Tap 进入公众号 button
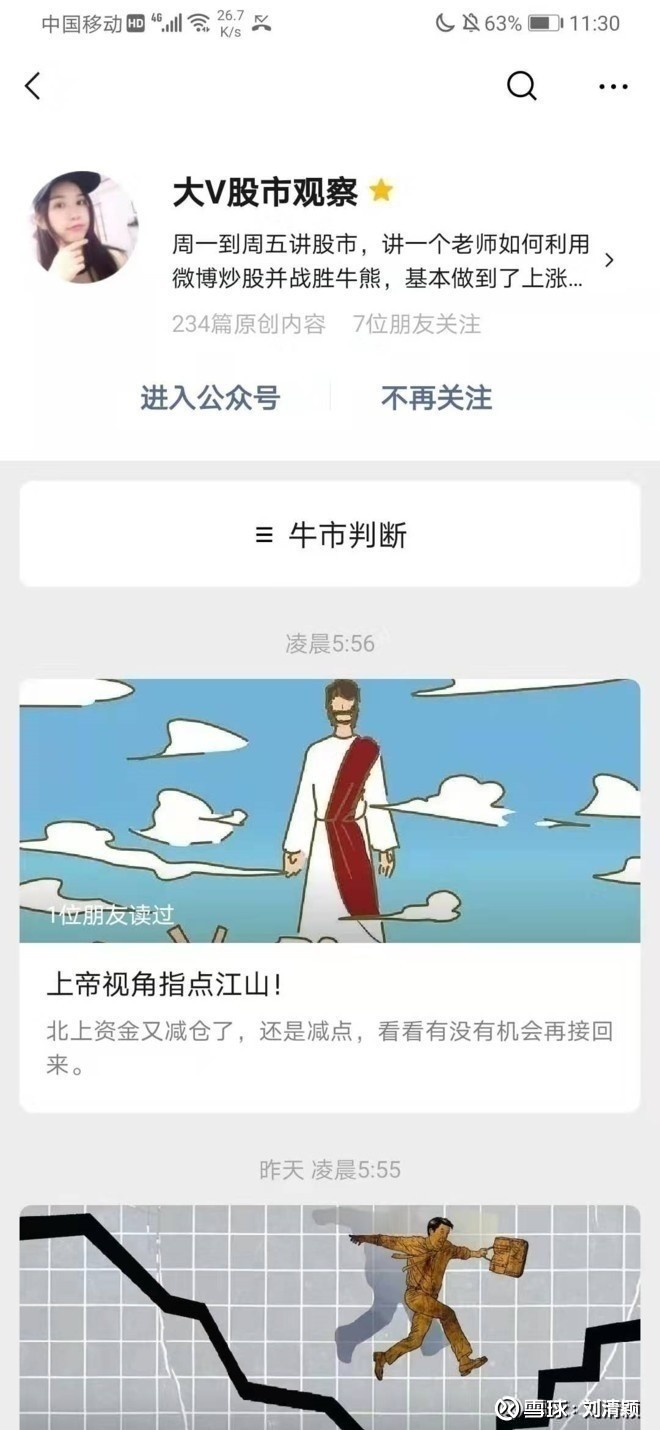This screenshot has height=1430, width=660. tap(210, 398)
